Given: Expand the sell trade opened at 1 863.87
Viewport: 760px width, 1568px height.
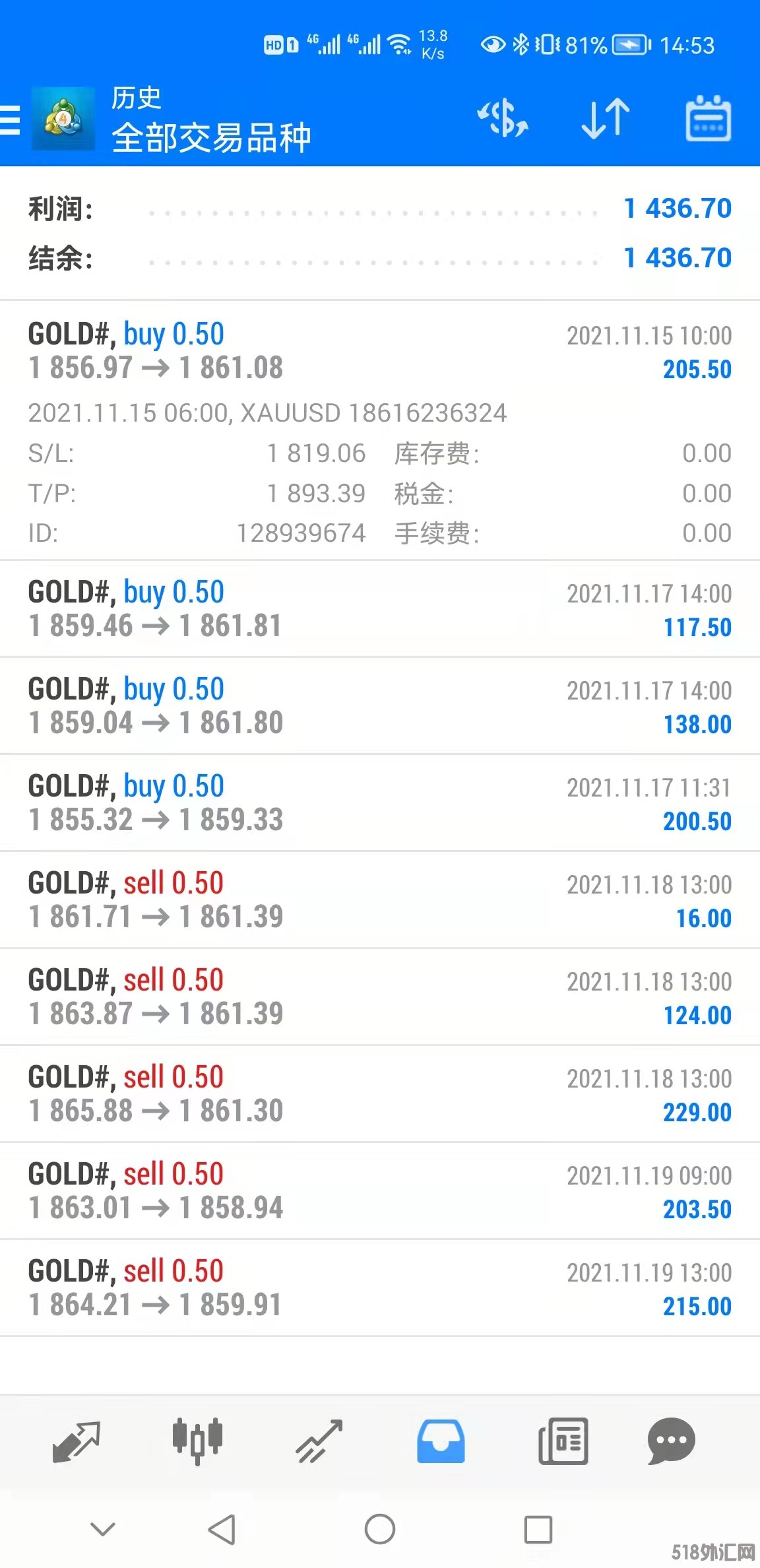Looking at the screenshot, I should coord(379,996).
